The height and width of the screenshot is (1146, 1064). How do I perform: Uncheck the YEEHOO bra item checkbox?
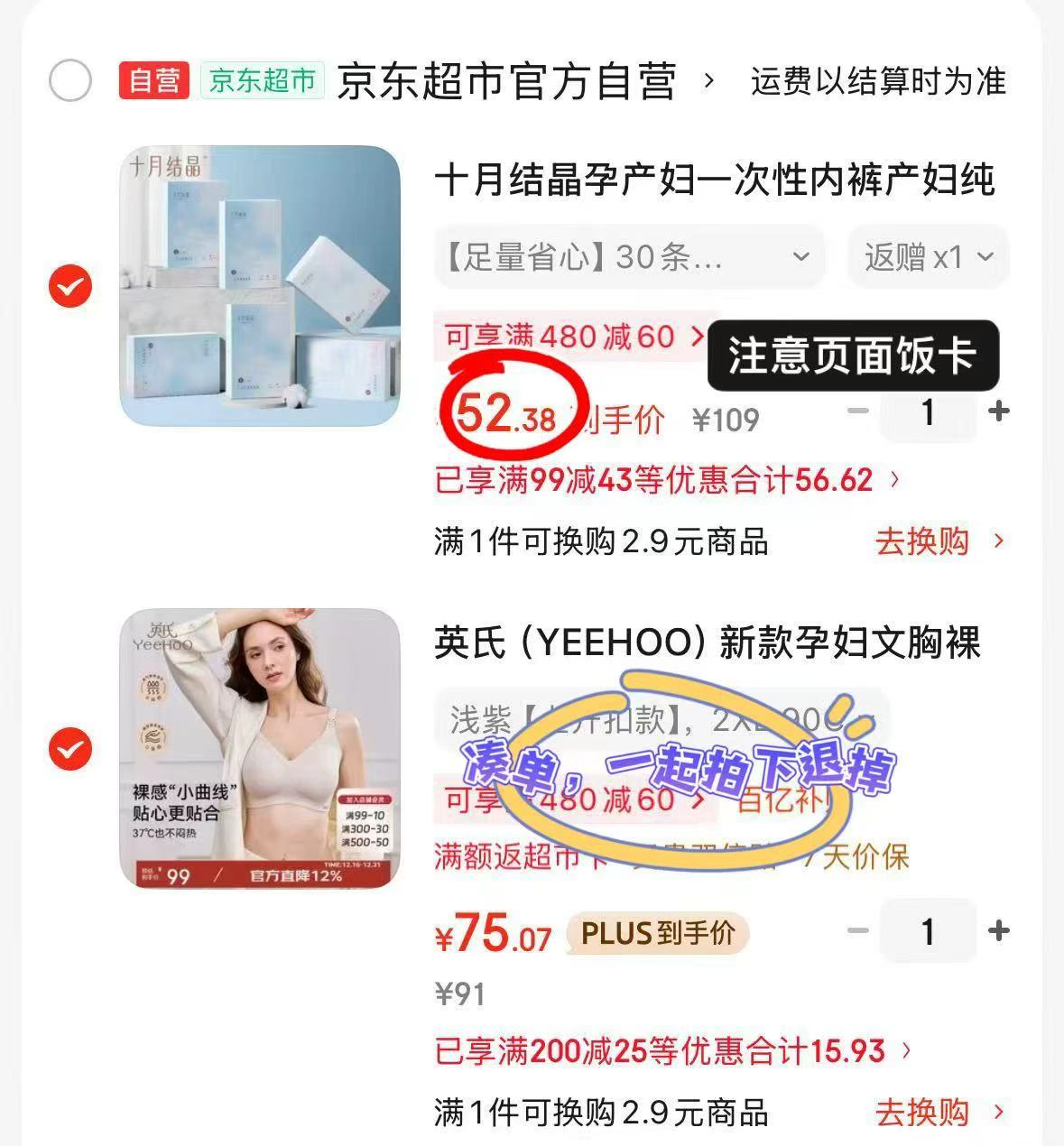pyautogui.click(x=69, y=747)
